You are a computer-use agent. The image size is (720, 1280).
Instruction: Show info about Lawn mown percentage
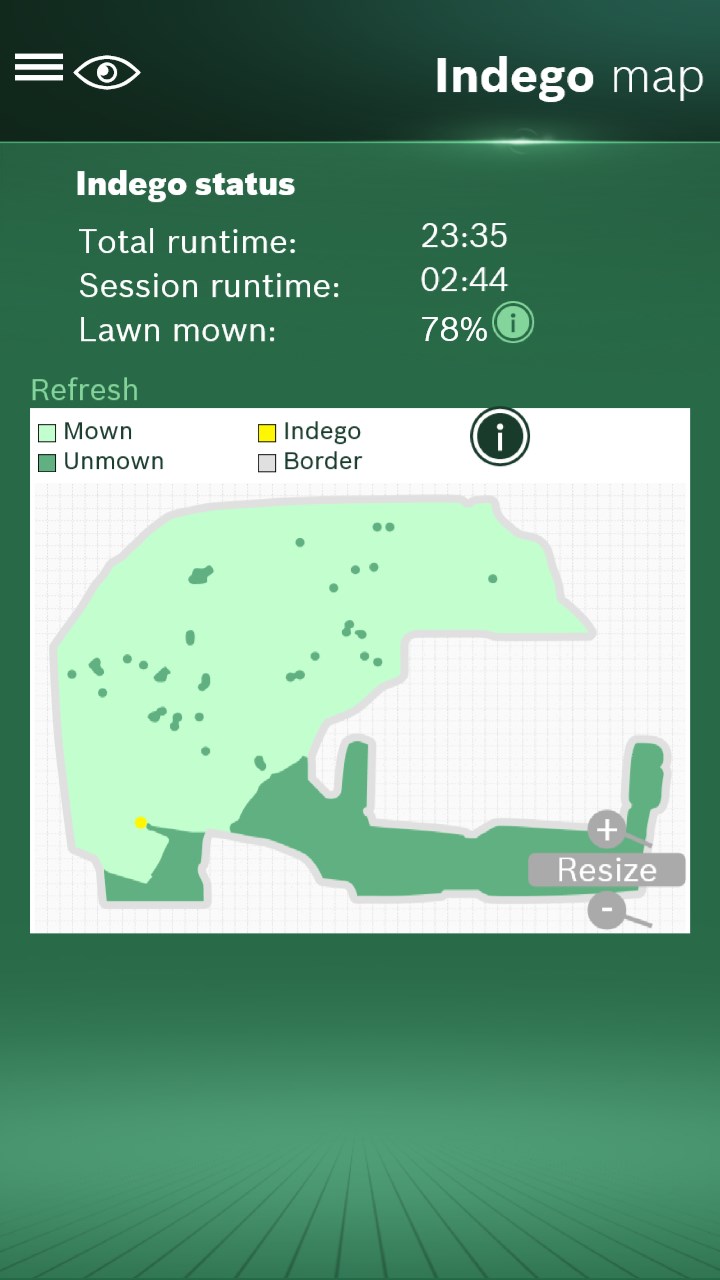coord(513,323)
